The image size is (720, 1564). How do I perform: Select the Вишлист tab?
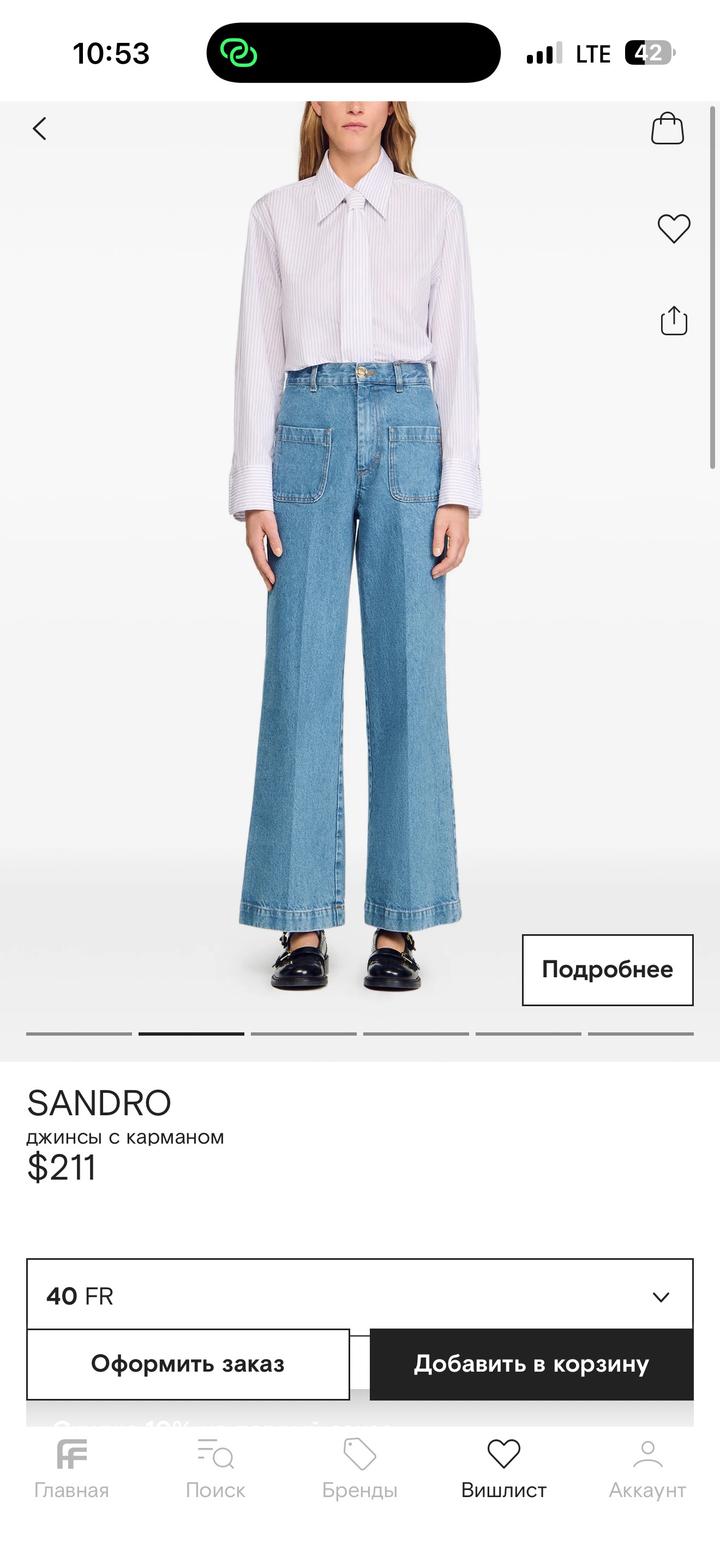click(x=503, y=1469)
